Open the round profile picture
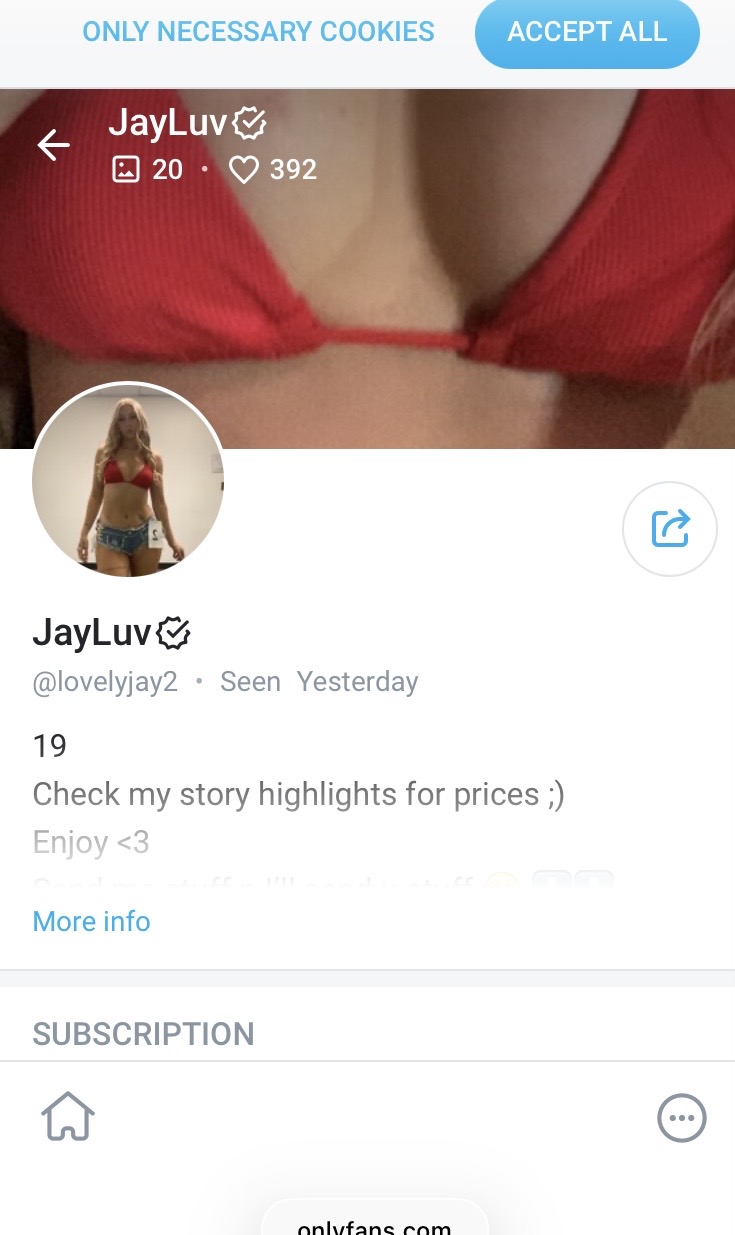Screen dimensions: 735x1235 (x=128, y=480)
